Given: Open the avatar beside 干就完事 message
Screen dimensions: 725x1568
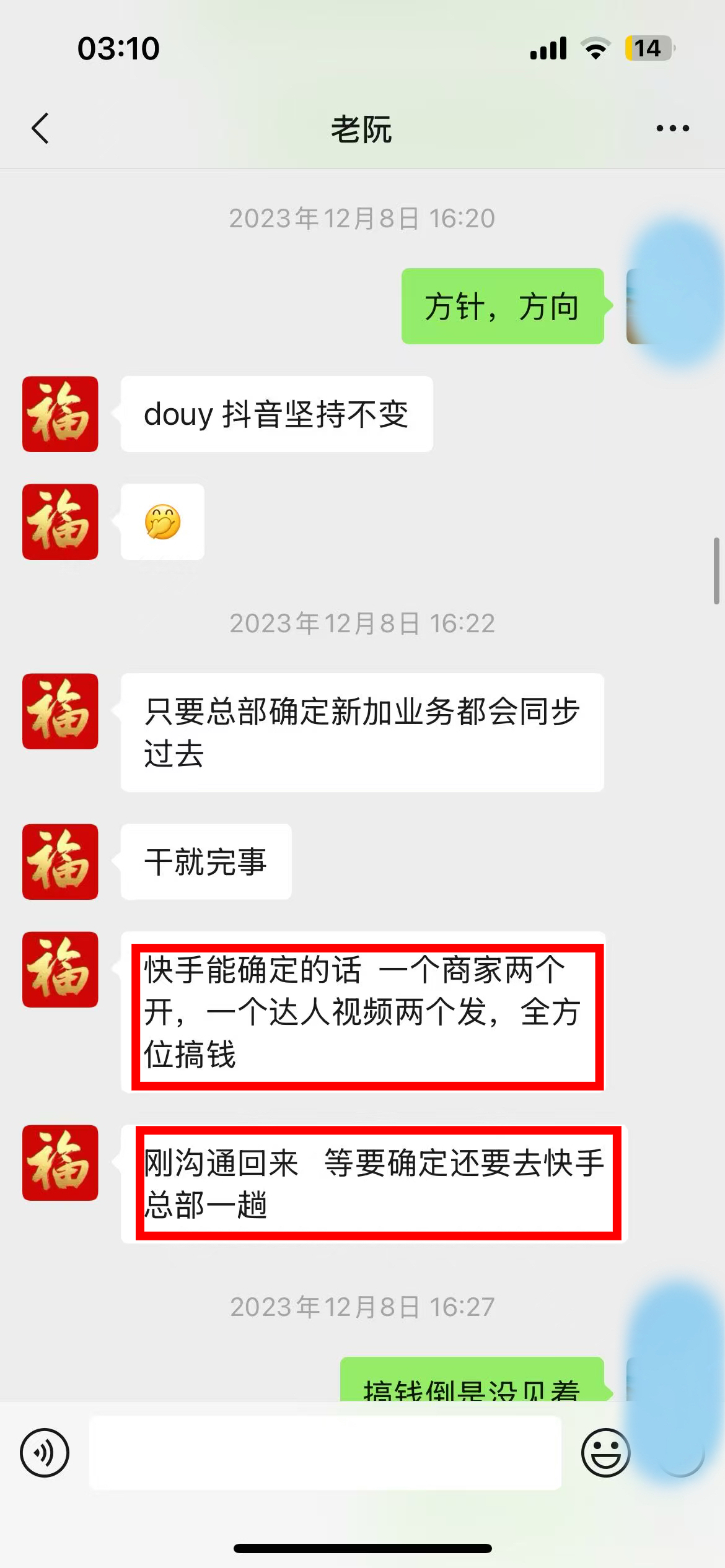Looking at the screenshot, I should coord(60,861).
